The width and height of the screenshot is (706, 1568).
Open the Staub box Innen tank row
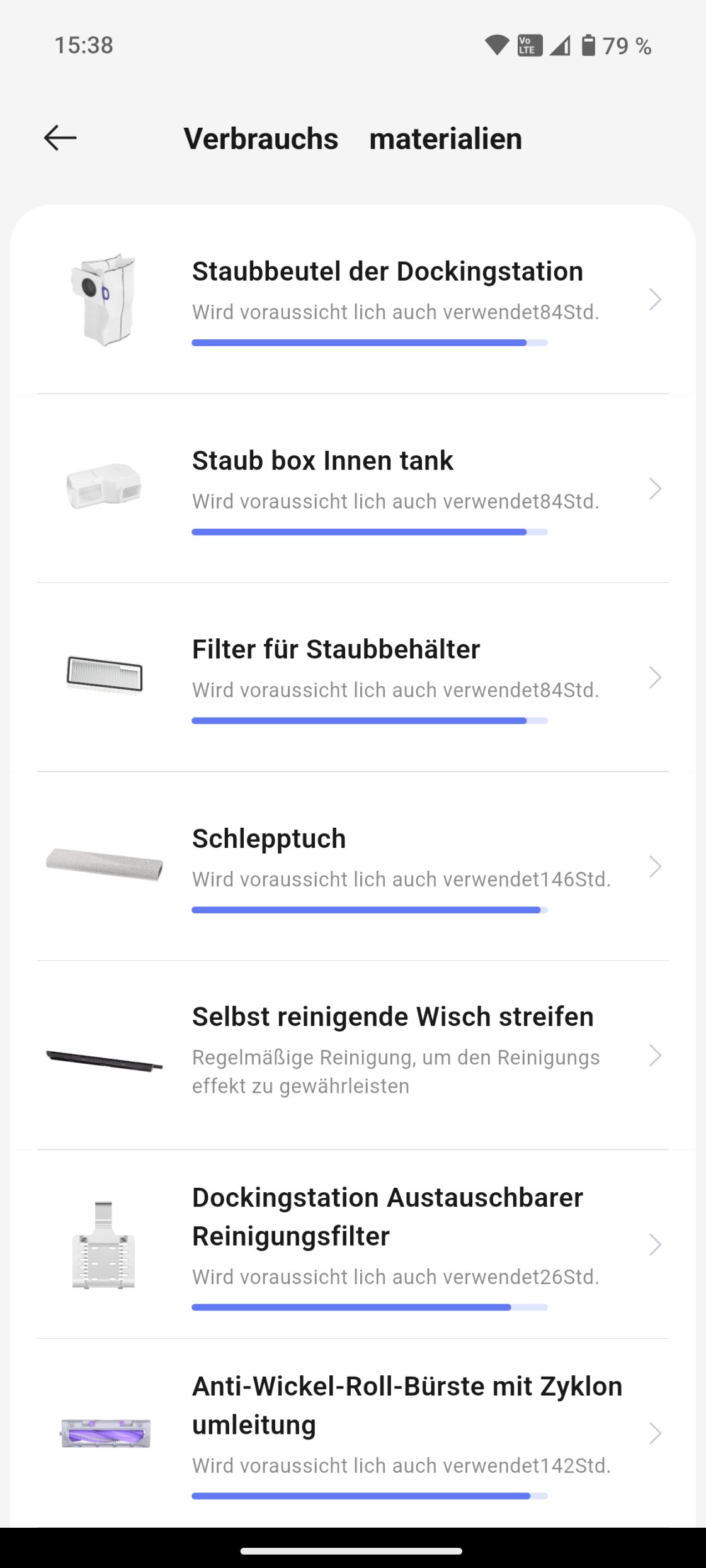(x=353, y=488)
